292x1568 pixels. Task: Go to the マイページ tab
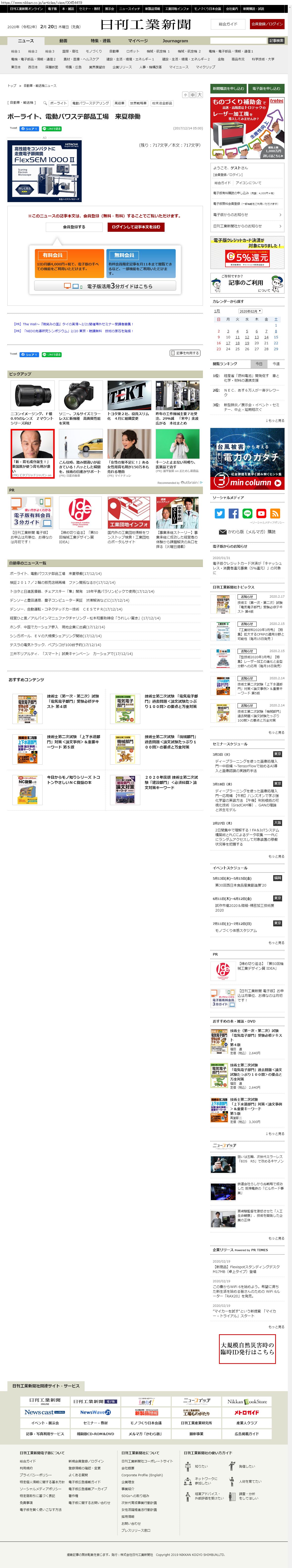(138, 41)
